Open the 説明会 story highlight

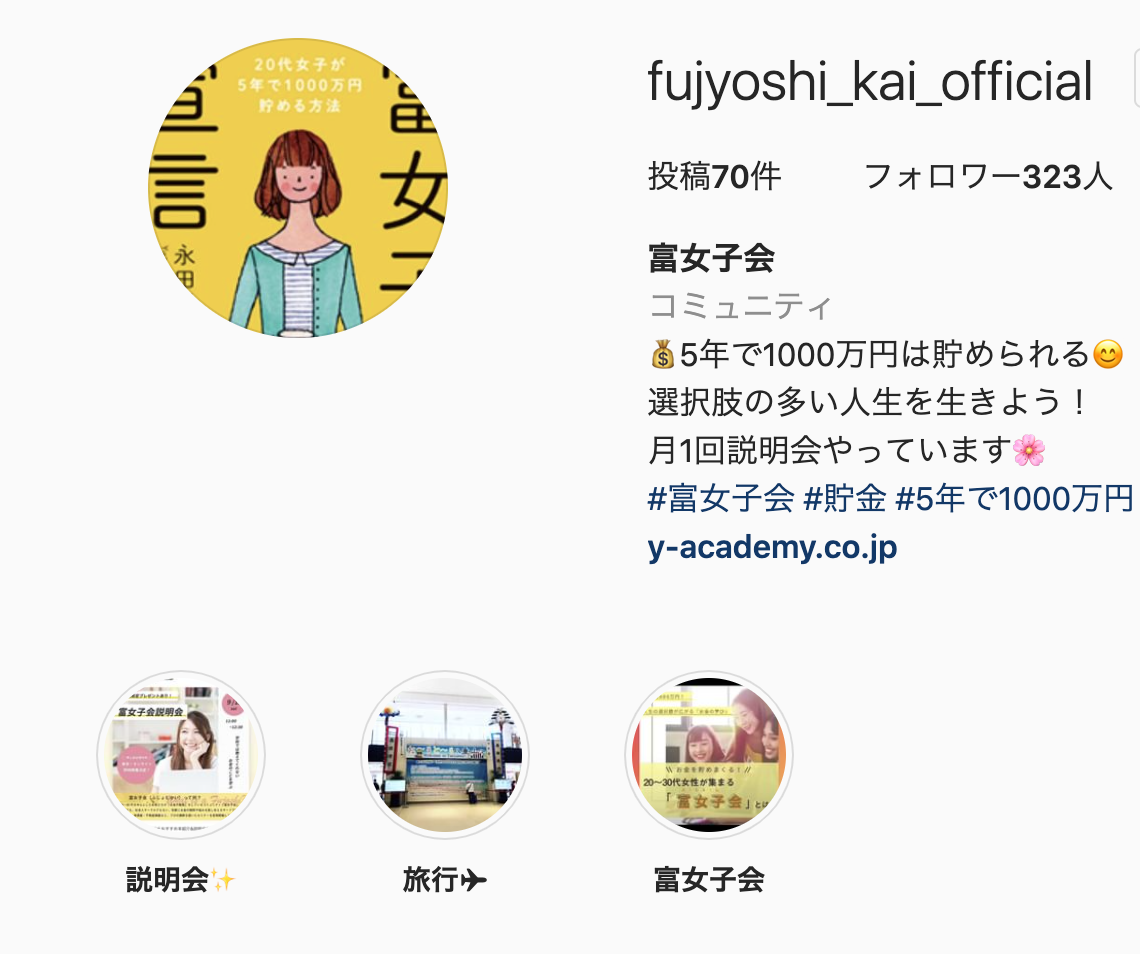[181, 755]
